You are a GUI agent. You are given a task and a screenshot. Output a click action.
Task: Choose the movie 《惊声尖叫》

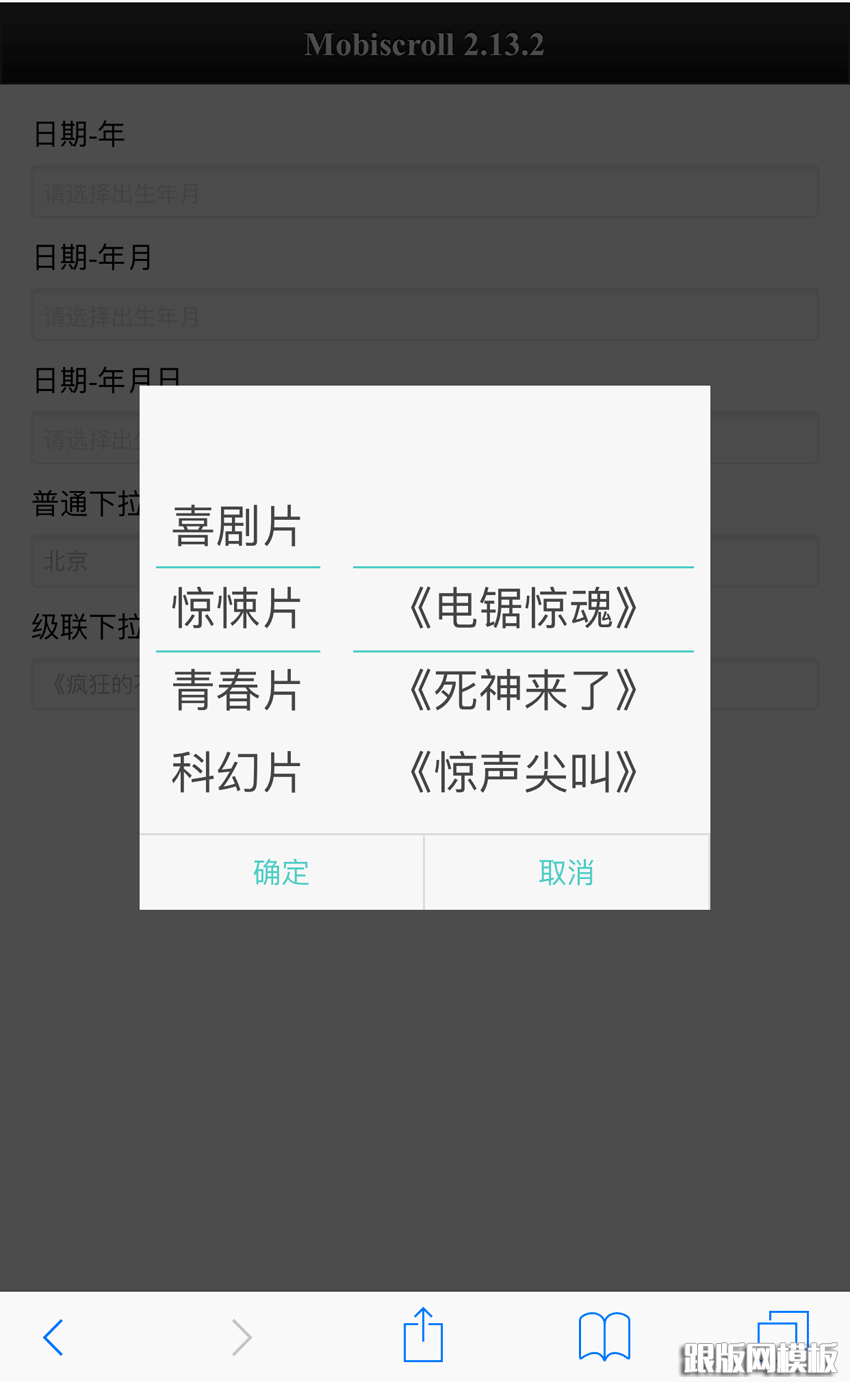(x=523, y=773)
